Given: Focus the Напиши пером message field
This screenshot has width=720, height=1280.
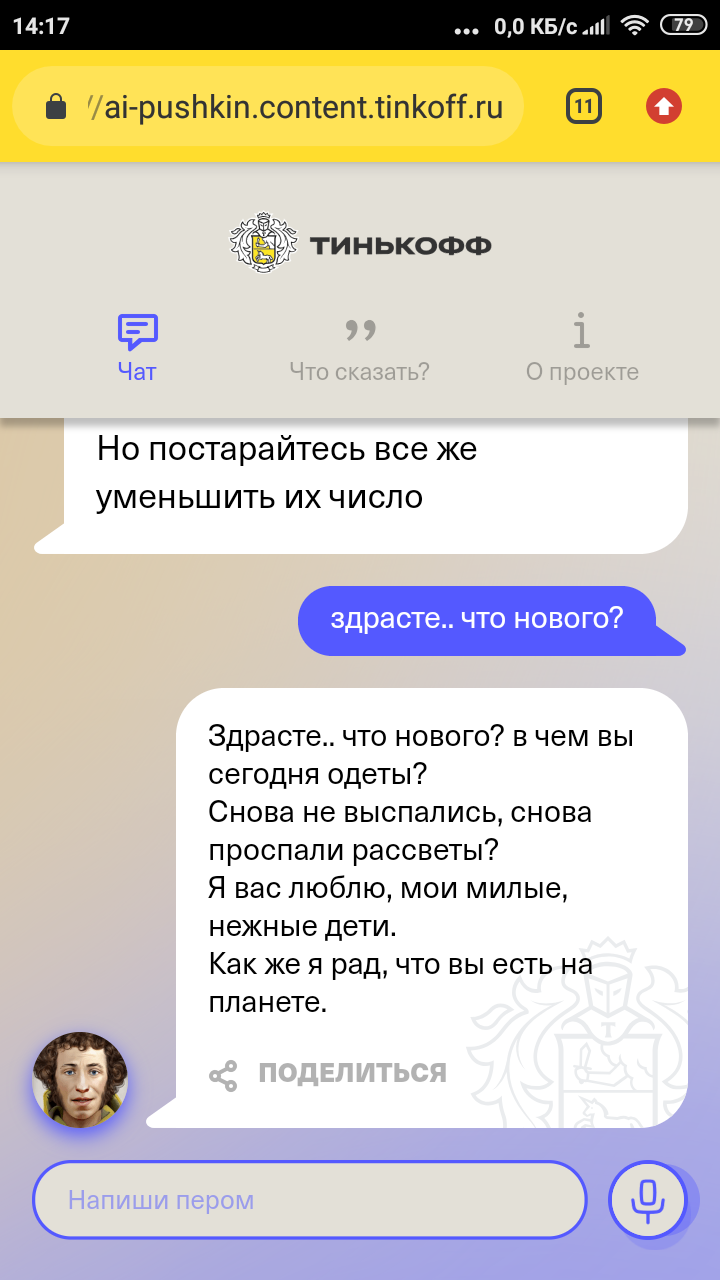Looking at the screenshot, I should click(x=310, y=1199).
